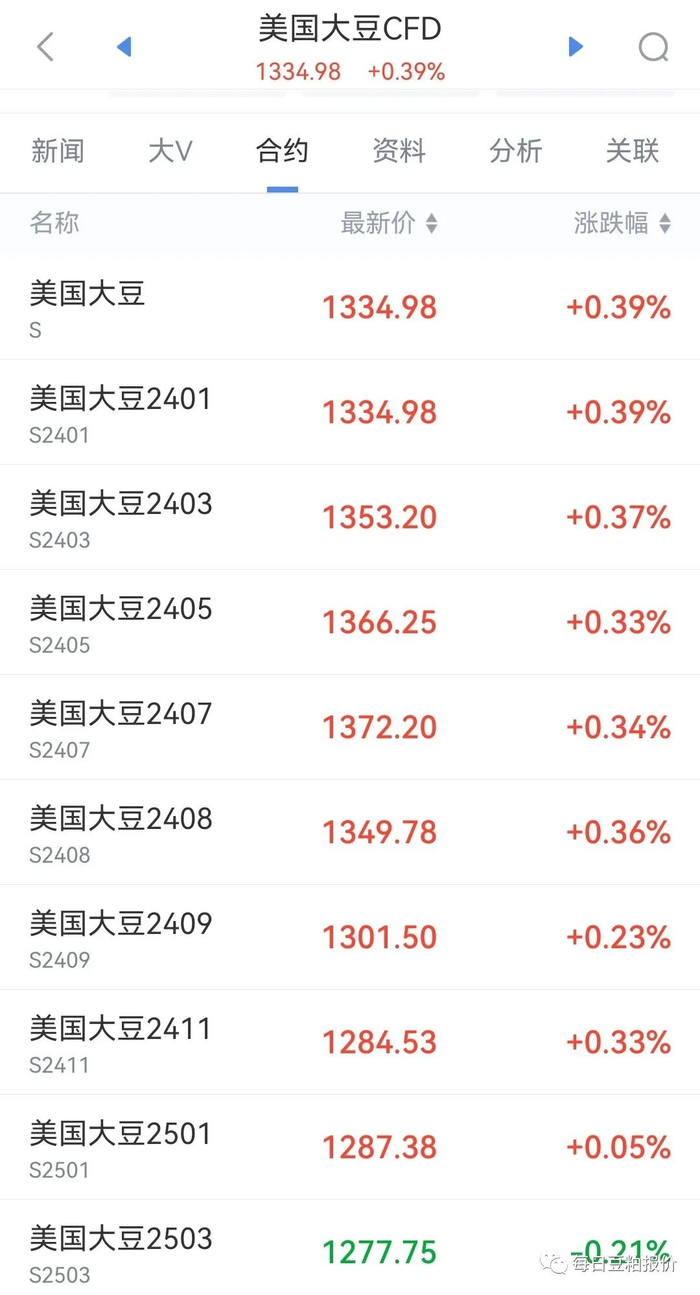Open the 美国大豆2401 contract
700x1295 pixels.
pos(350,412)
